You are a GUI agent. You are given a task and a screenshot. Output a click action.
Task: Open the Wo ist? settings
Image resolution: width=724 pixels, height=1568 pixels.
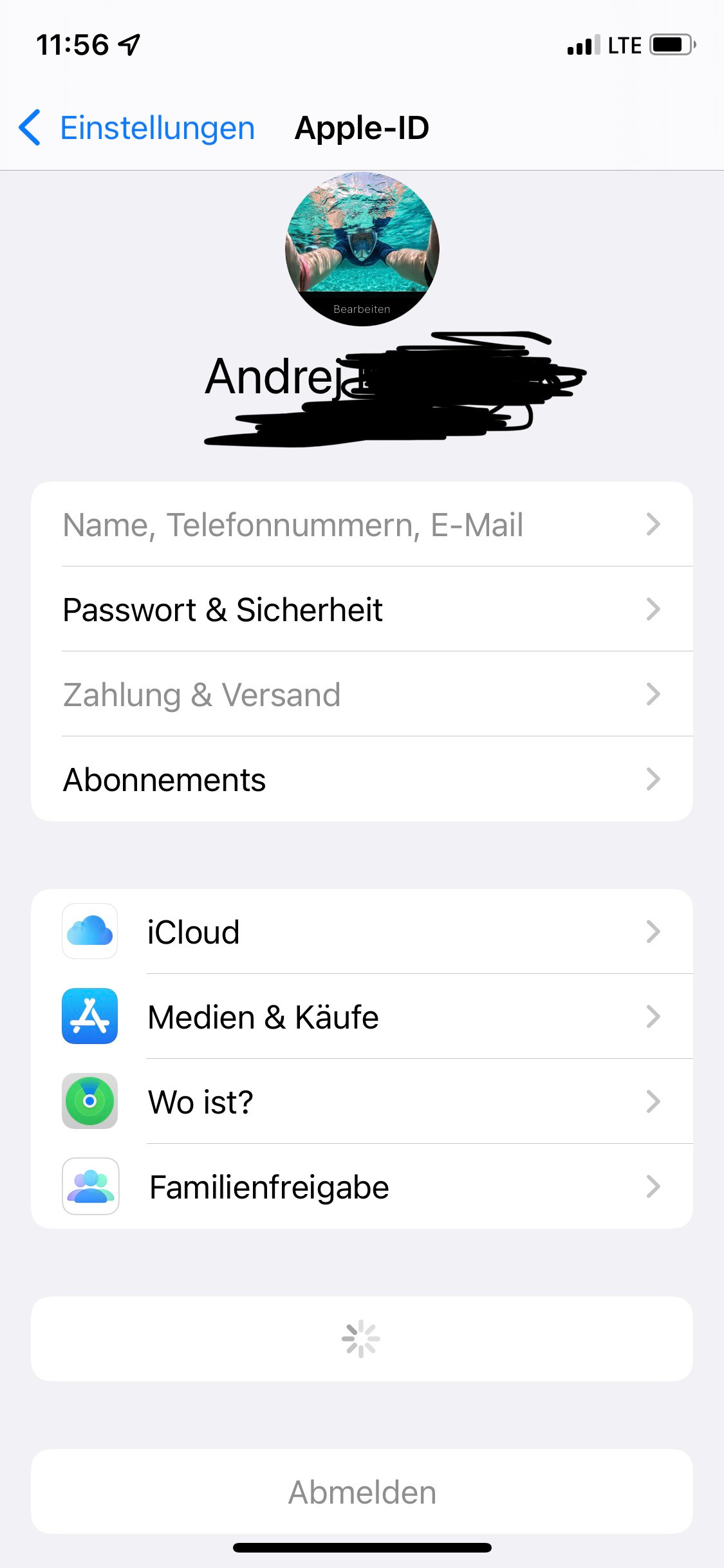[x=362, y=1102]
